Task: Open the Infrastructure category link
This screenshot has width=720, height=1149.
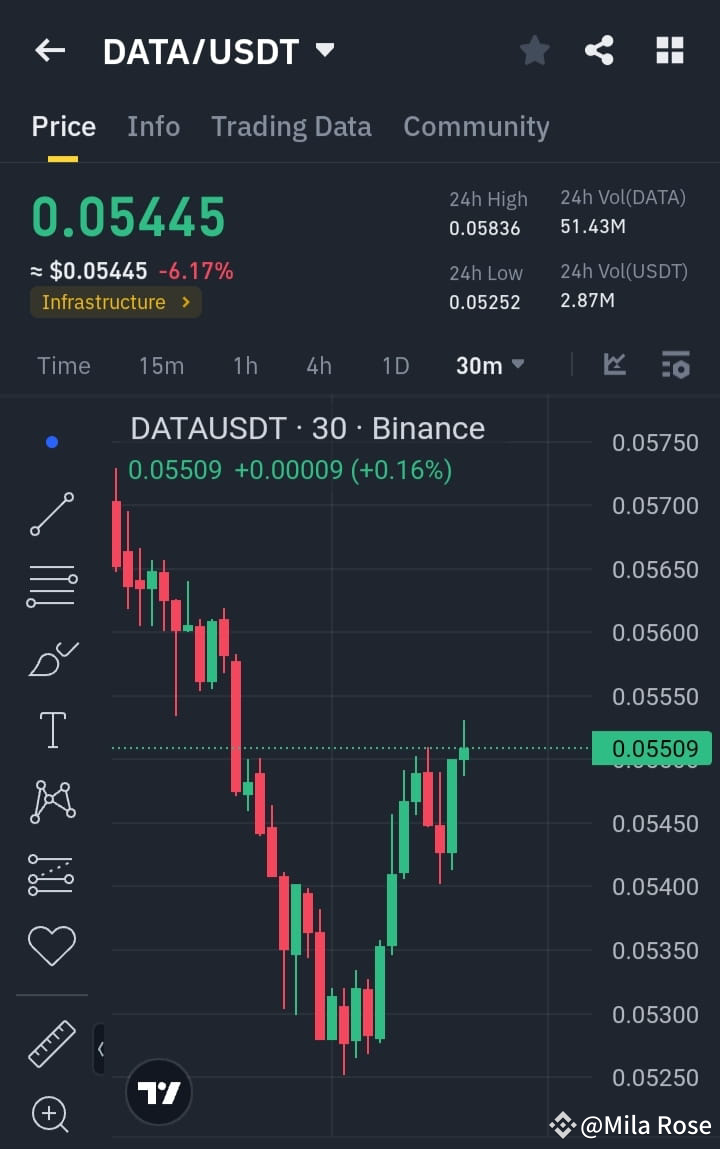Action: pos(115,302)
